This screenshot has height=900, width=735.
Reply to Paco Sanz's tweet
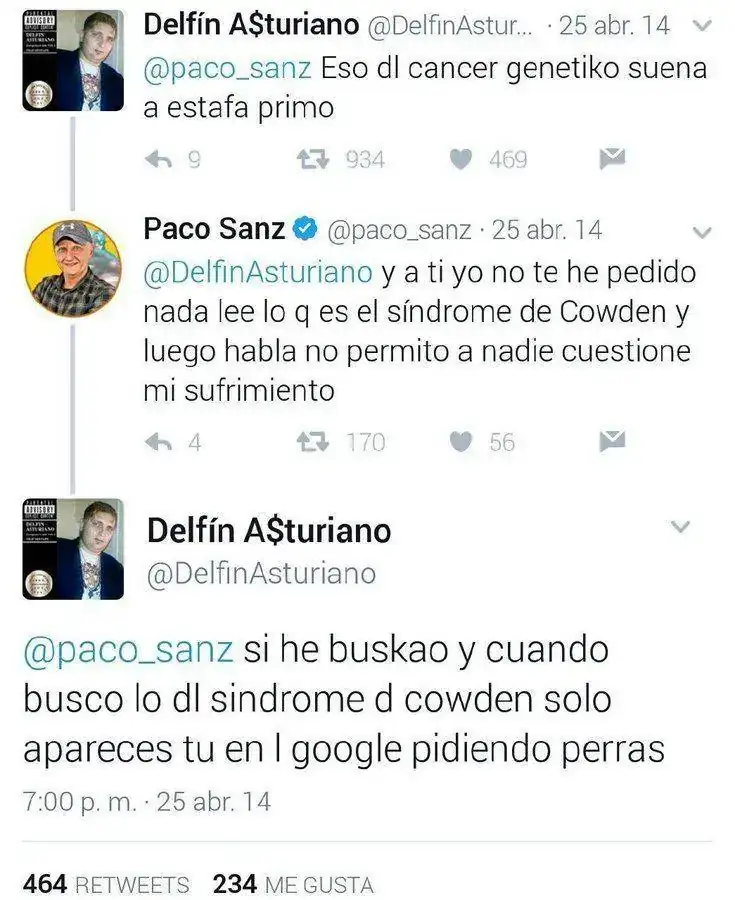pyautogui.click(x=159, y=441)
